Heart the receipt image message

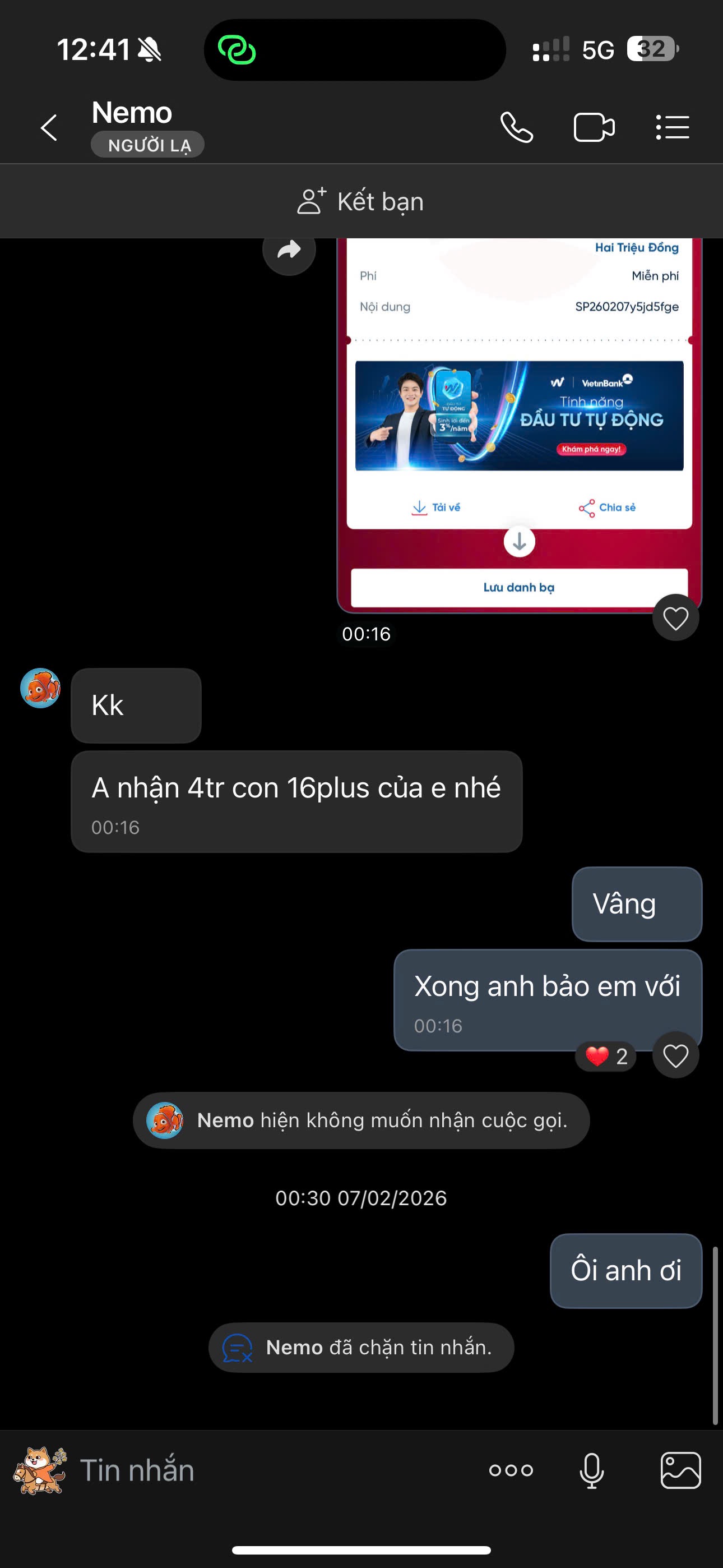click(x=674, y=617)
